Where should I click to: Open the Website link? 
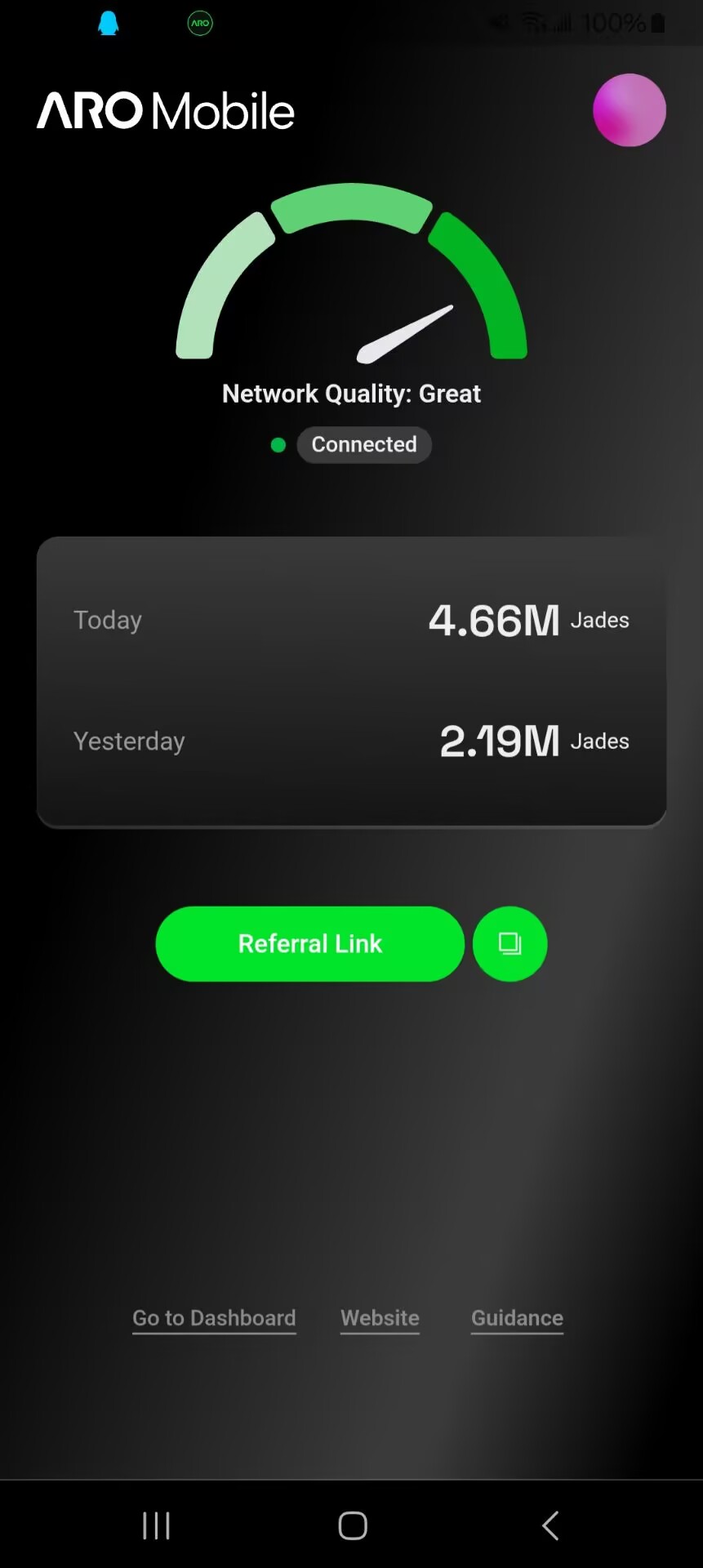click(x=380, y=1318)
